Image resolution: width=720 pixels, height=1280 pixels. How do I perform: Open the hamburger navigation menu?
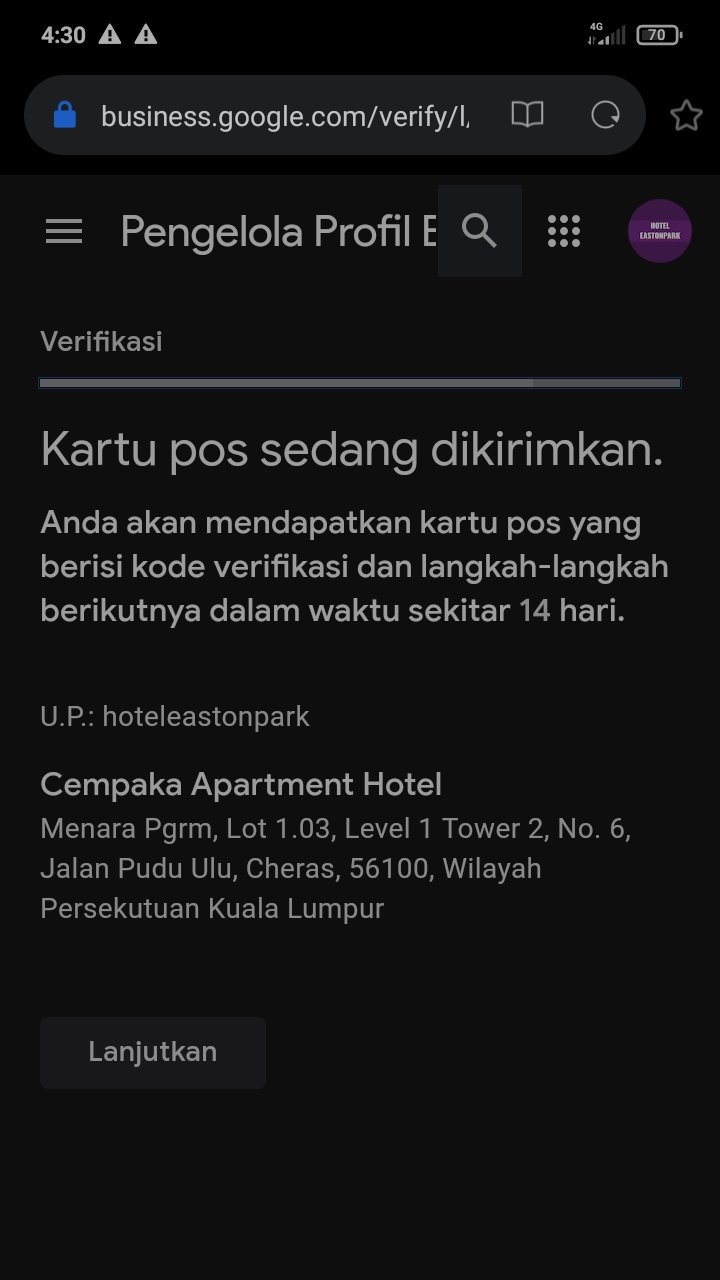[64, 232]
